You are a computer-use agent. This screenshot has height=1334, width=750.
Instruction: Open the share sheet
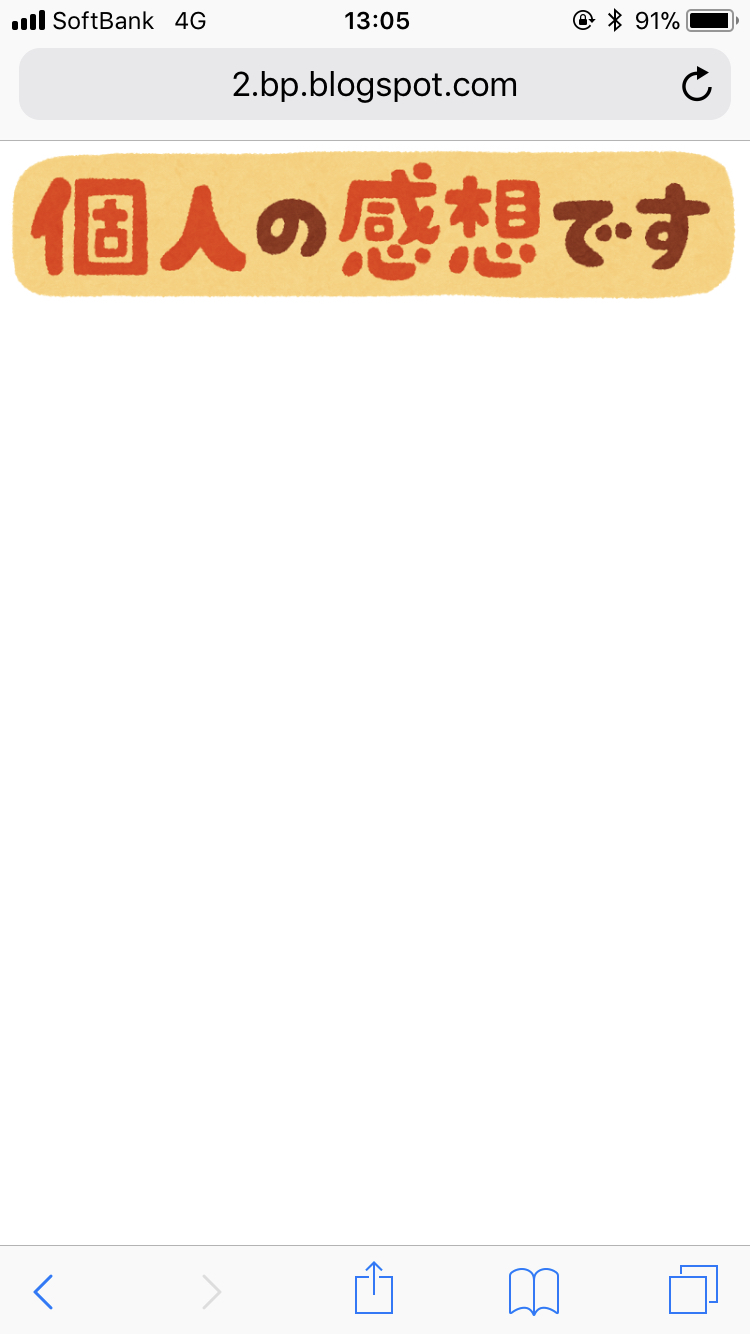click(374, 1289)
